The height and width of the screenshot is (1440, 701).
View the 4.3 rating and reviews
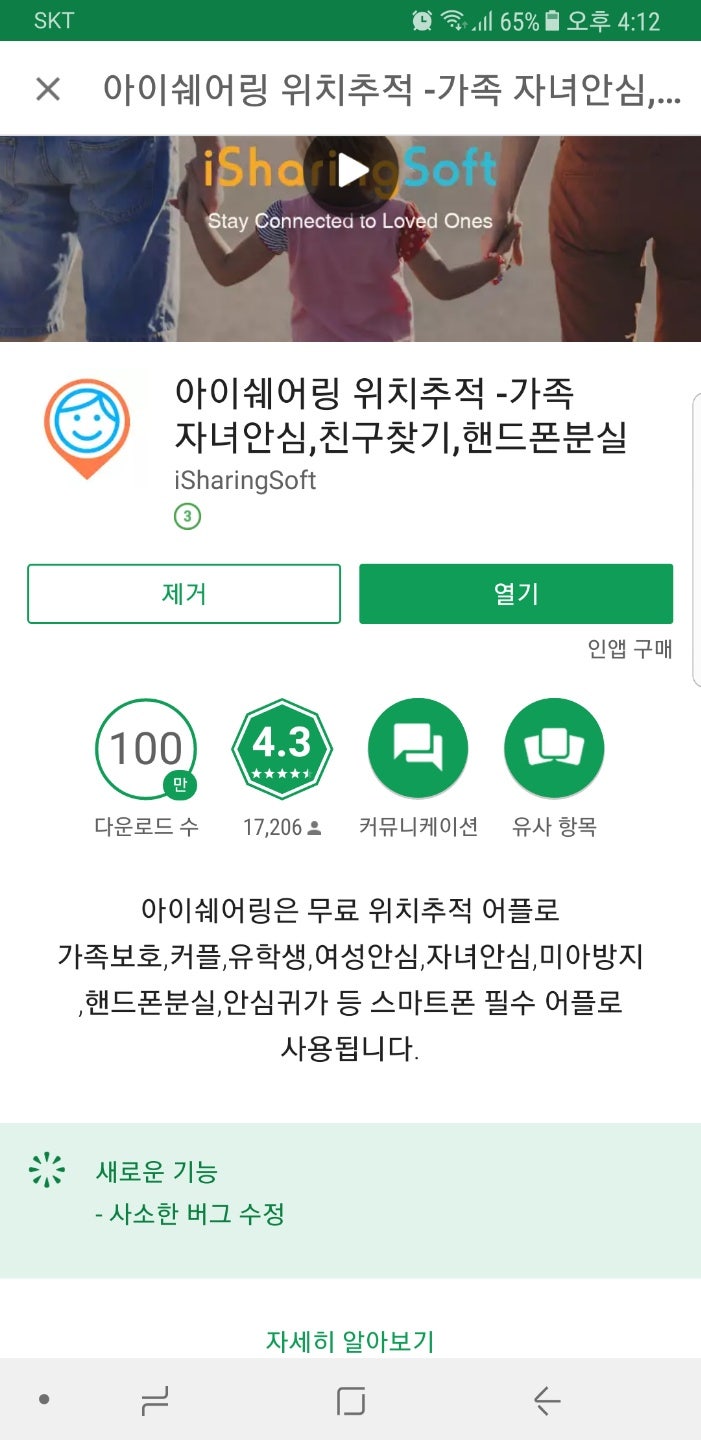(x=282, y=765)
